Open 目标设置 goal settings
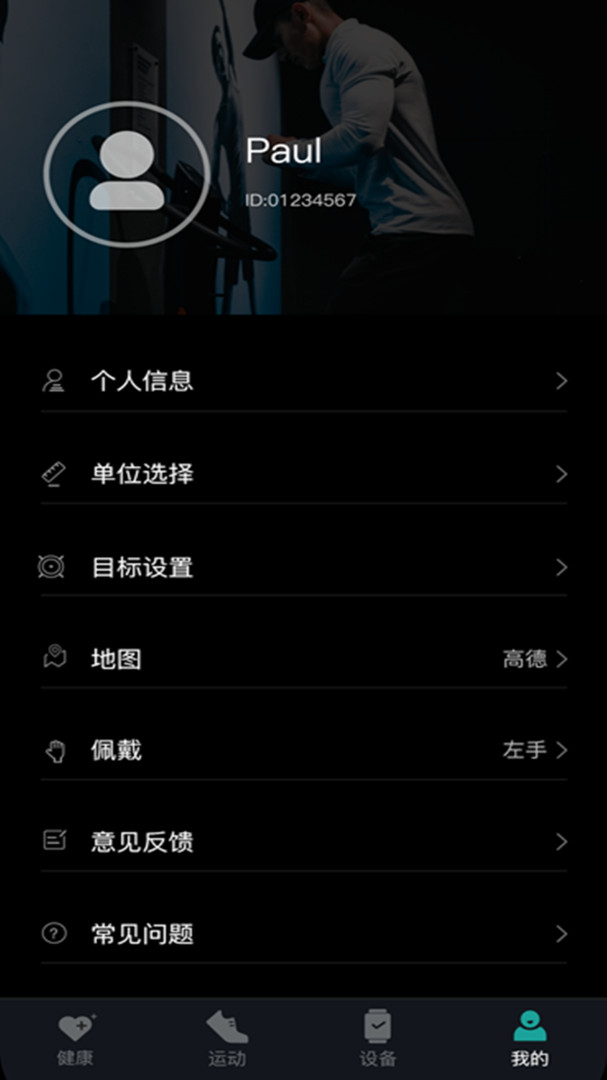The height and width of the screenshot is (1080, 607). click(x=303, y=567)
